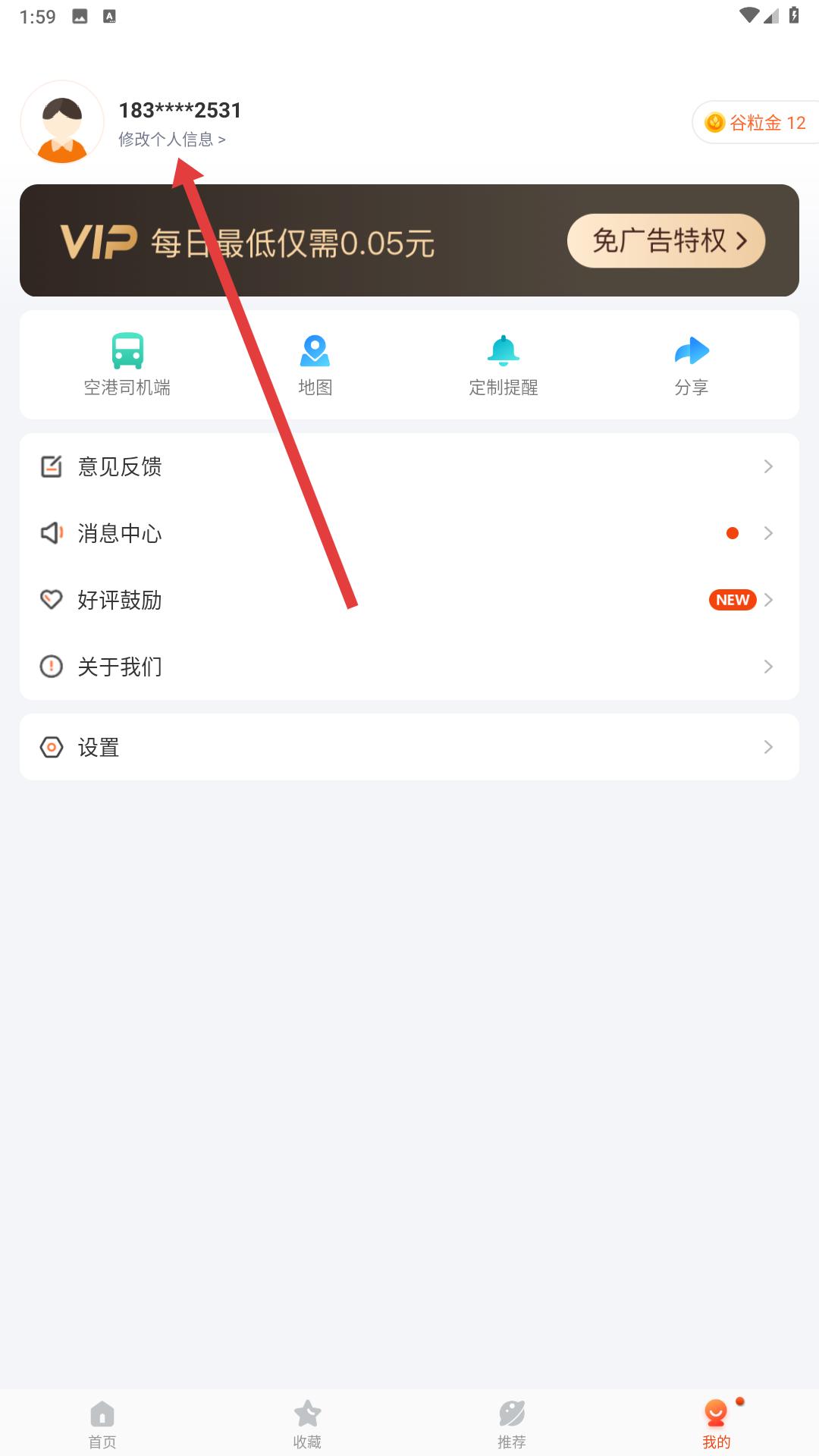Tap the profile avatar picture
This screenshot has width=819, height=1456.
click(62, 122)
